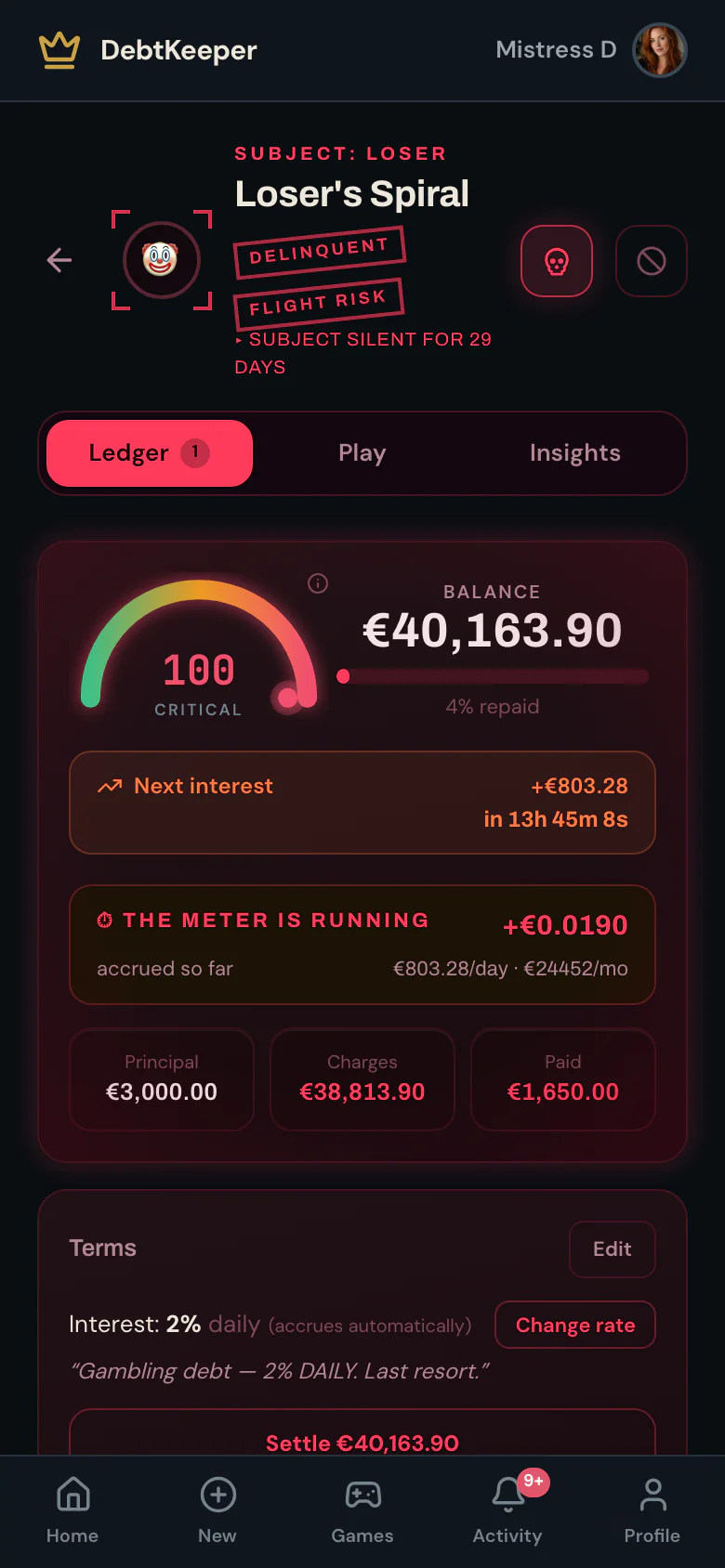This screenshot has height=1568, width=725.
Task: Edit the debt terms
Action: [x=613, y=1249]
